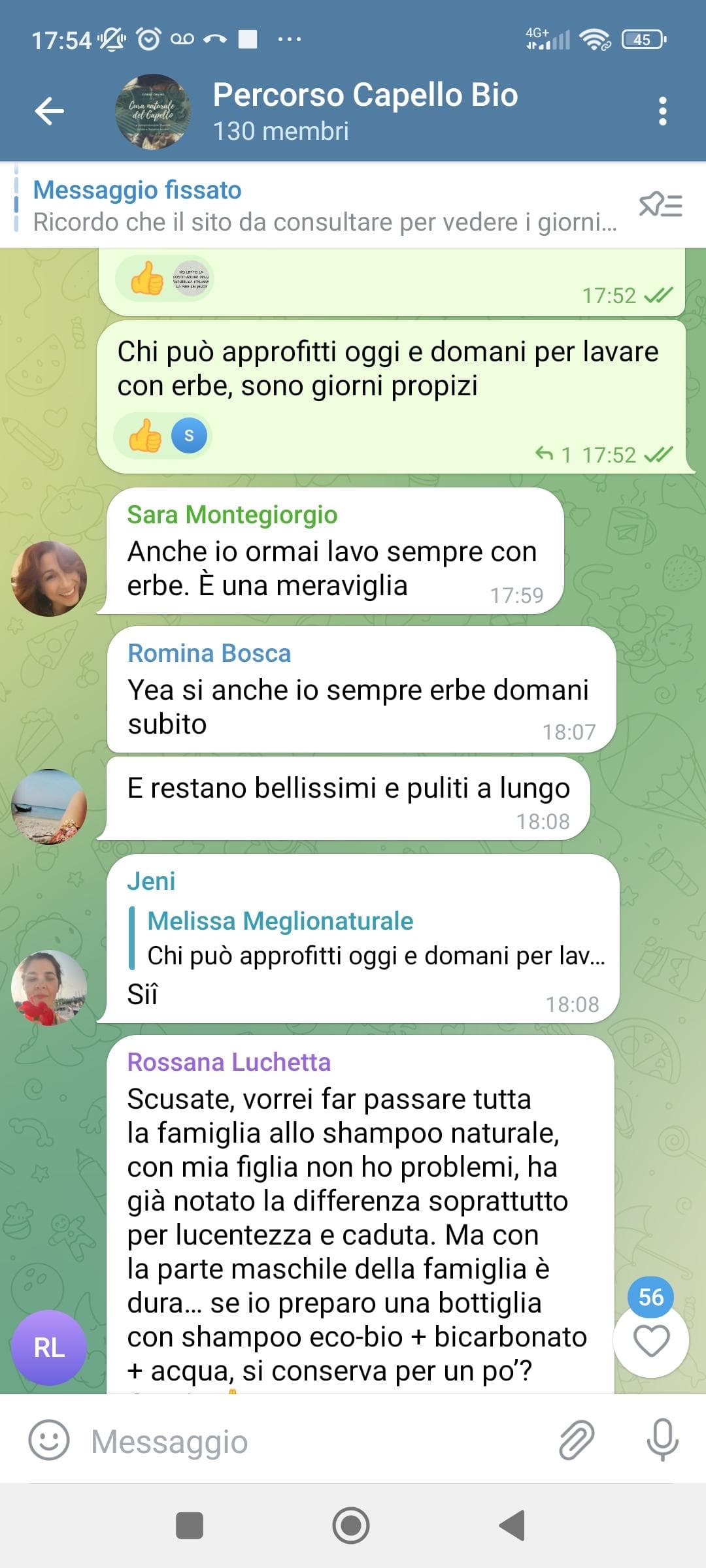Open Sara Montegiorgio's profile picture
This screenshot has width=706, height=1568.
pyautogui.click(x=49, y=579)
